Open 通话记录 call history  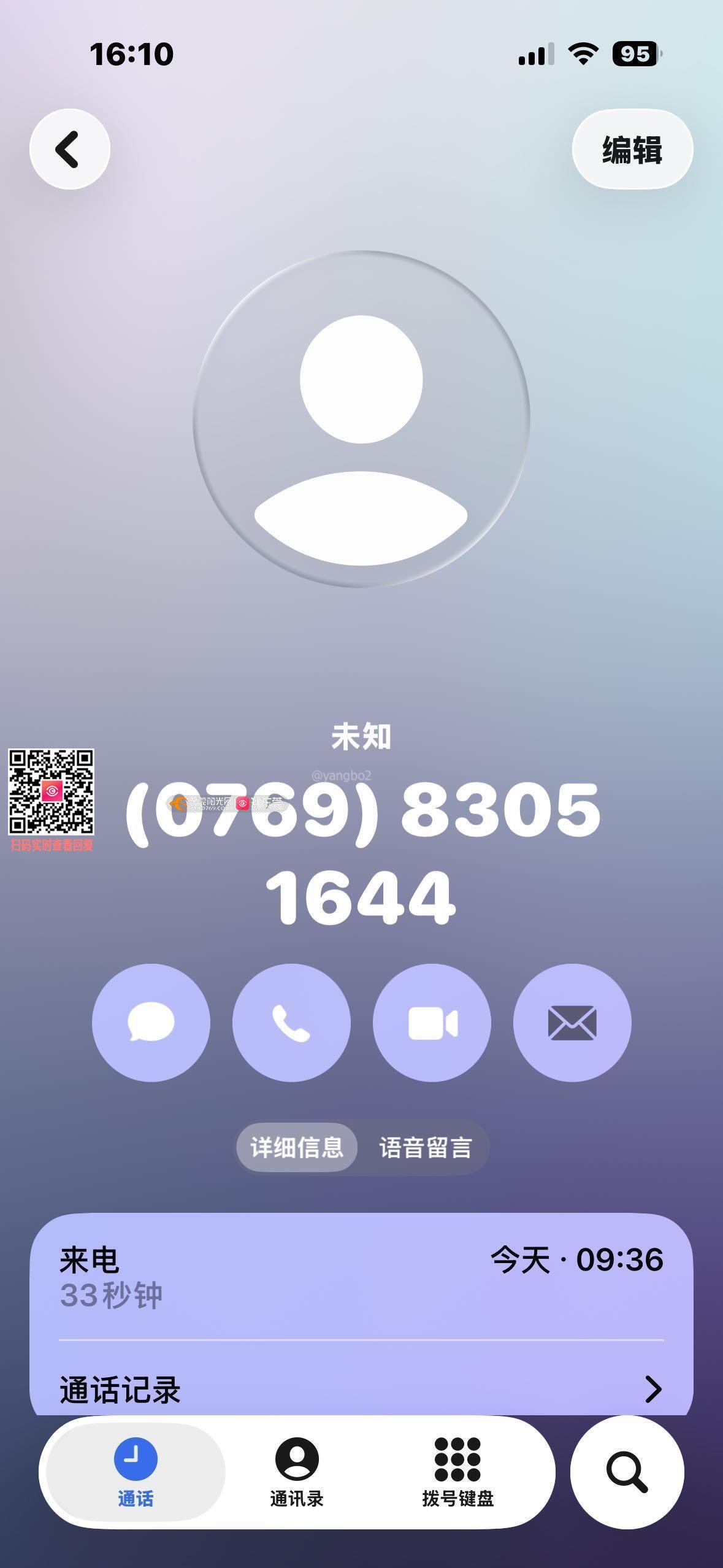(x=361, y=1390)
